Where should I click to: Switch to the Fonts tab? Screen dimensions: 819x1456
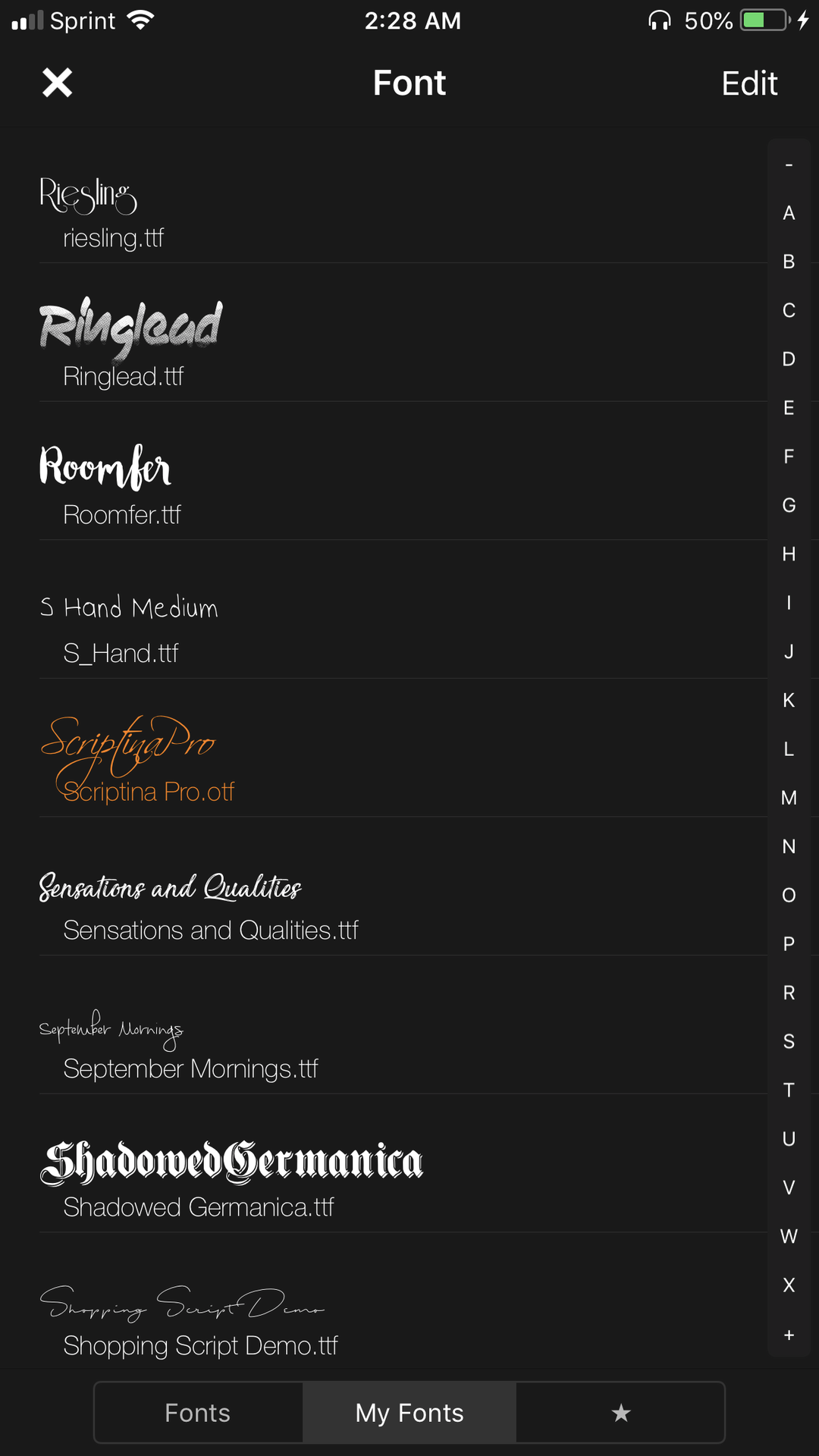tap(198, 1413)
